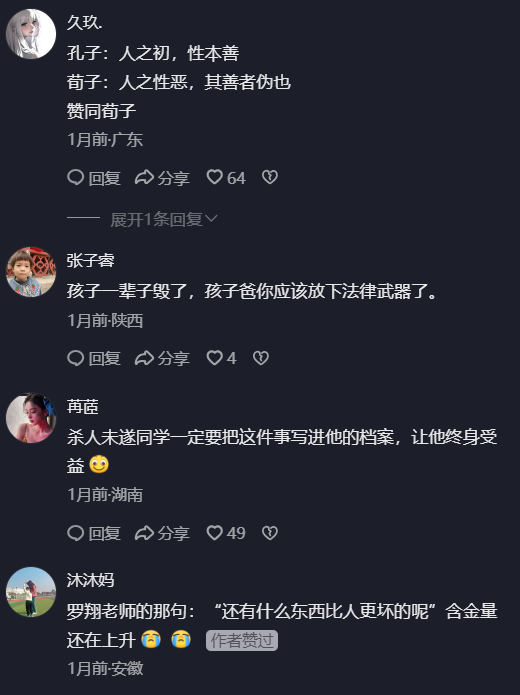The image size is (520, 695).
Task: Expand 展开1条回复 under 久玖.'s comment
Action: pos(164,219)
